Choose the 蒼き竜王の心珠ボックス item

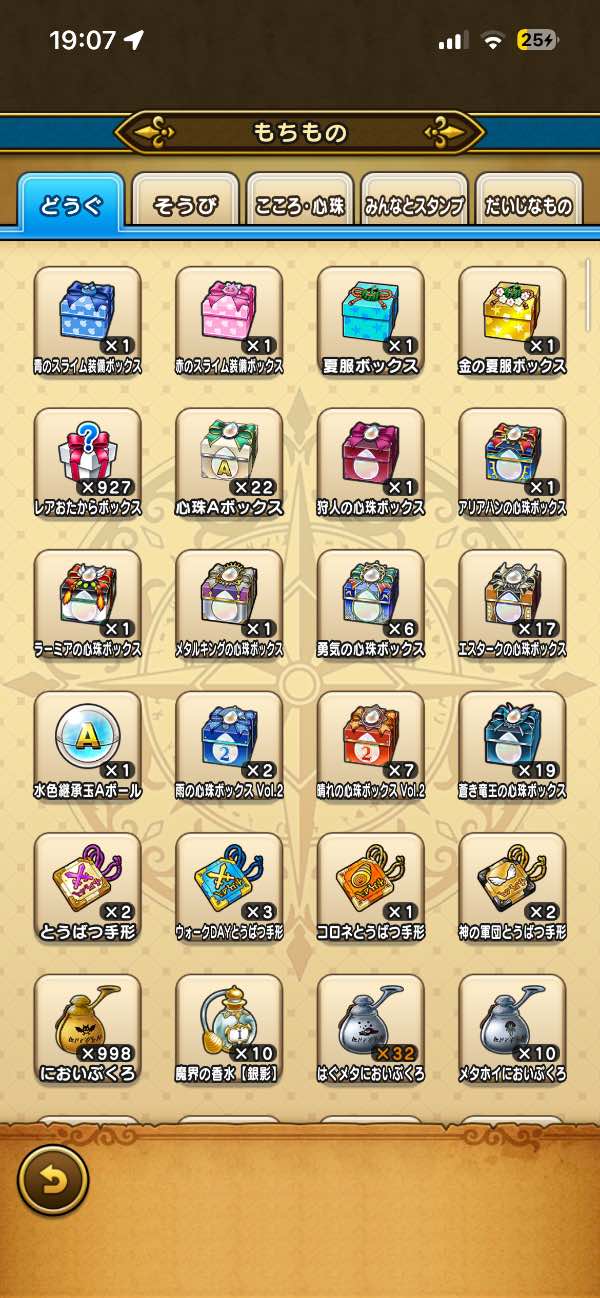[512, 740]
